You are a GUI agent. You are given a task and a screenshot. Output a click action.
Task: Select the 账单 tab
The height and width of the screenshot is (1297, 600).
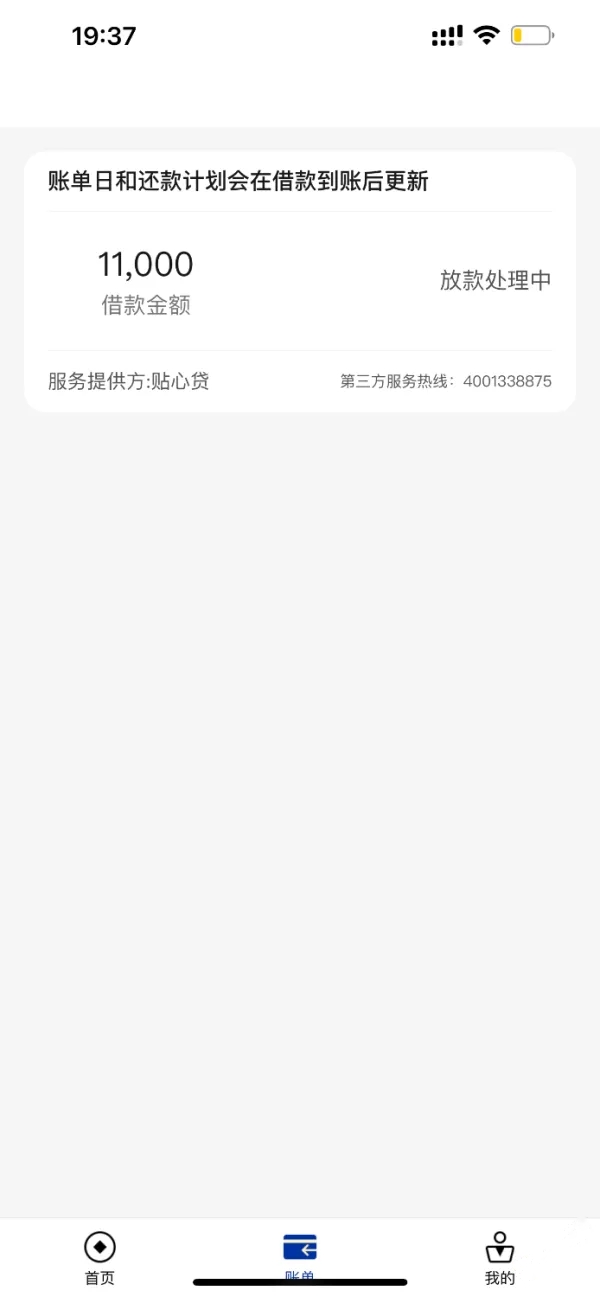coord(300,1258)
